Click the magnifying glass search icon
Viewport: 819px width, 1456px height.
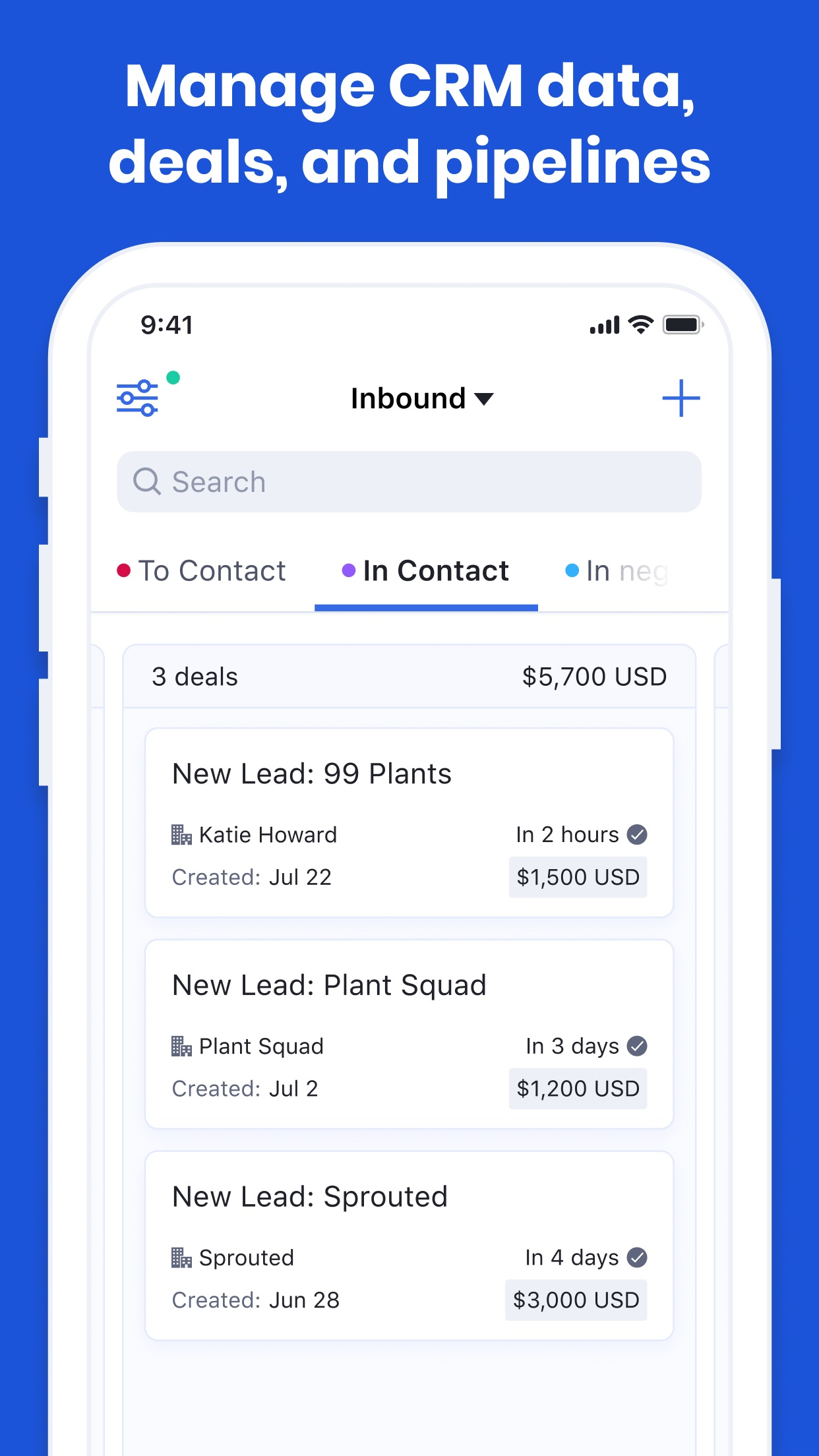pyautogui.click(x=146, y=481)
